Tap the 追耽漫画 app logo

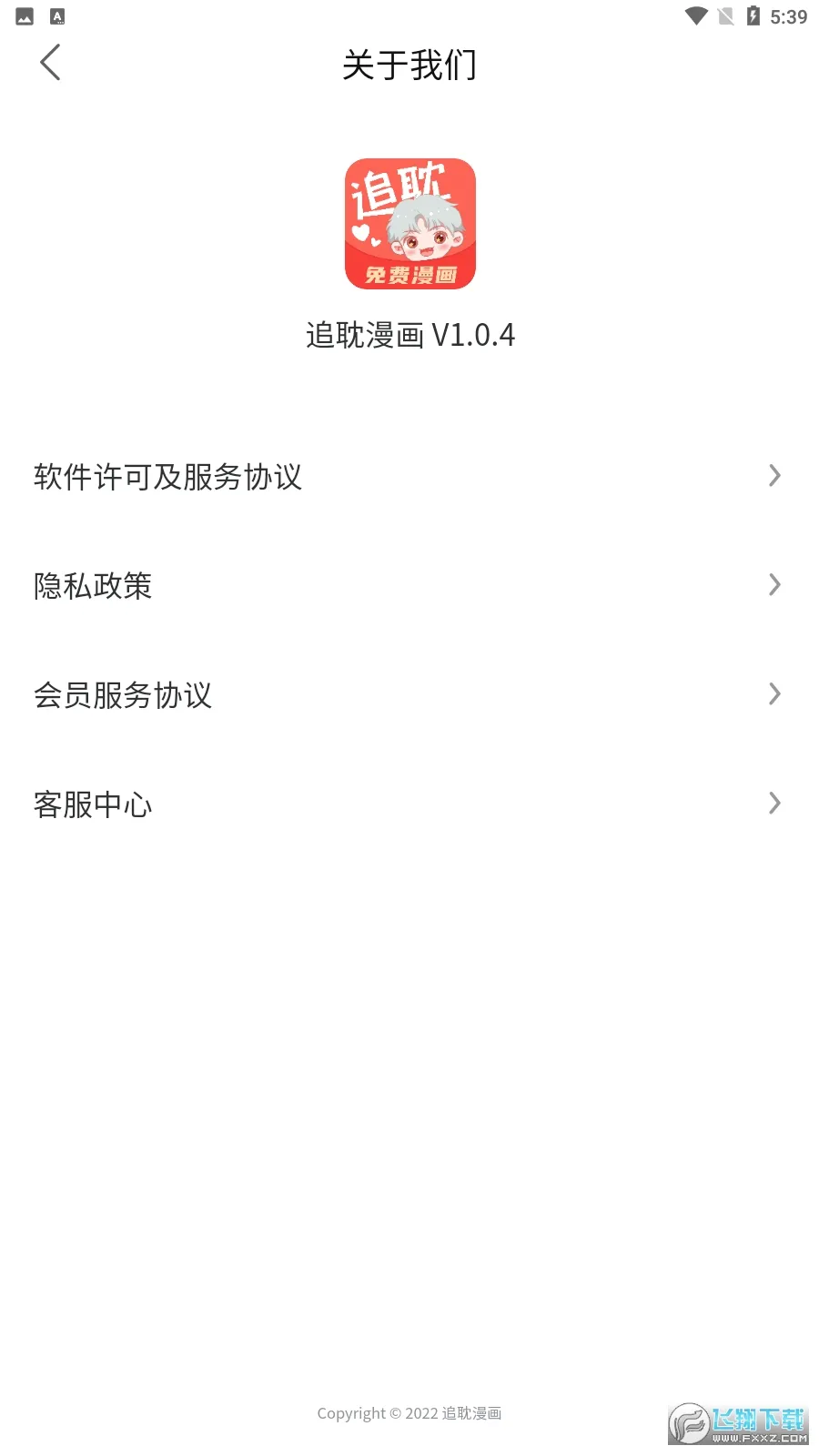(x=409, y=223)
